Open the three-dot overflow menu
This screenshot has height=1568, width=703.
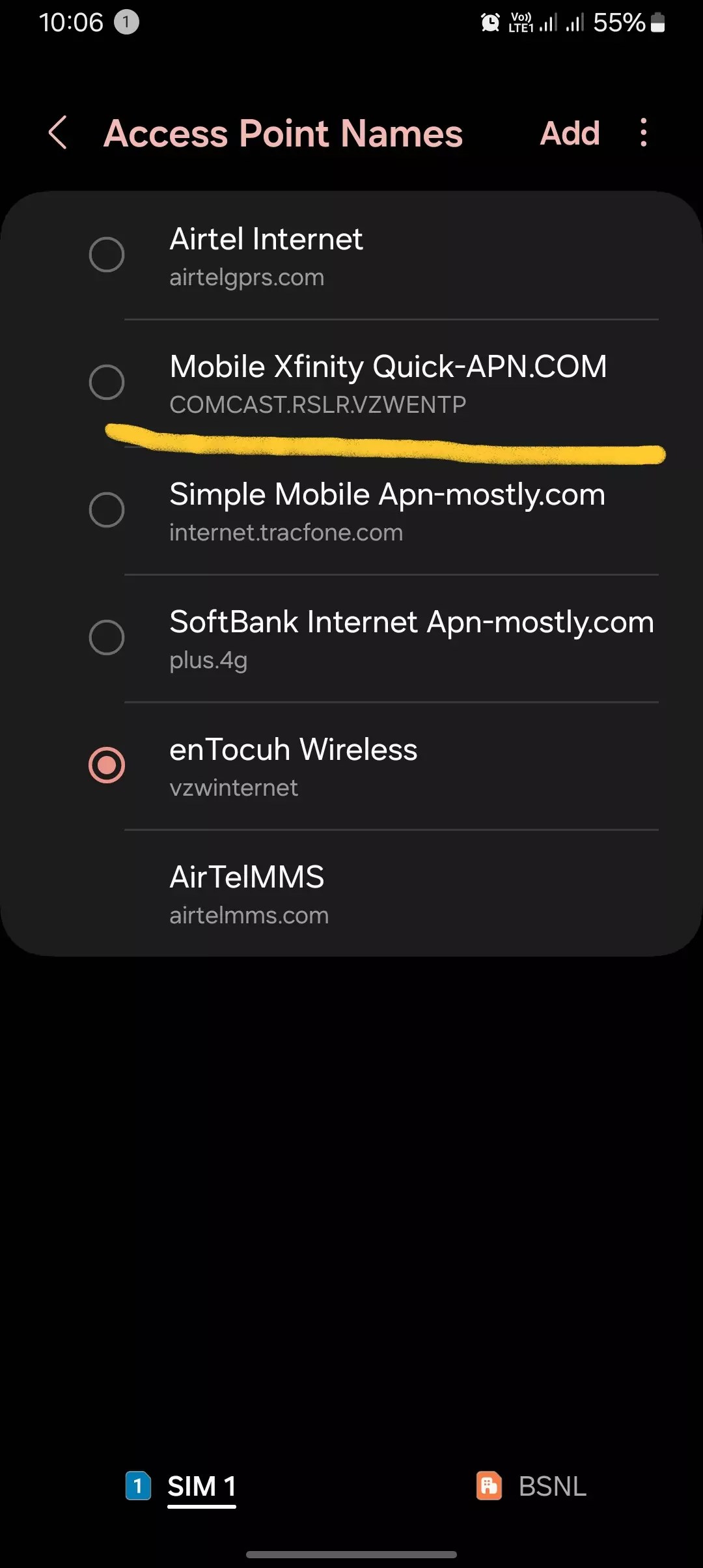click(643, 133)
